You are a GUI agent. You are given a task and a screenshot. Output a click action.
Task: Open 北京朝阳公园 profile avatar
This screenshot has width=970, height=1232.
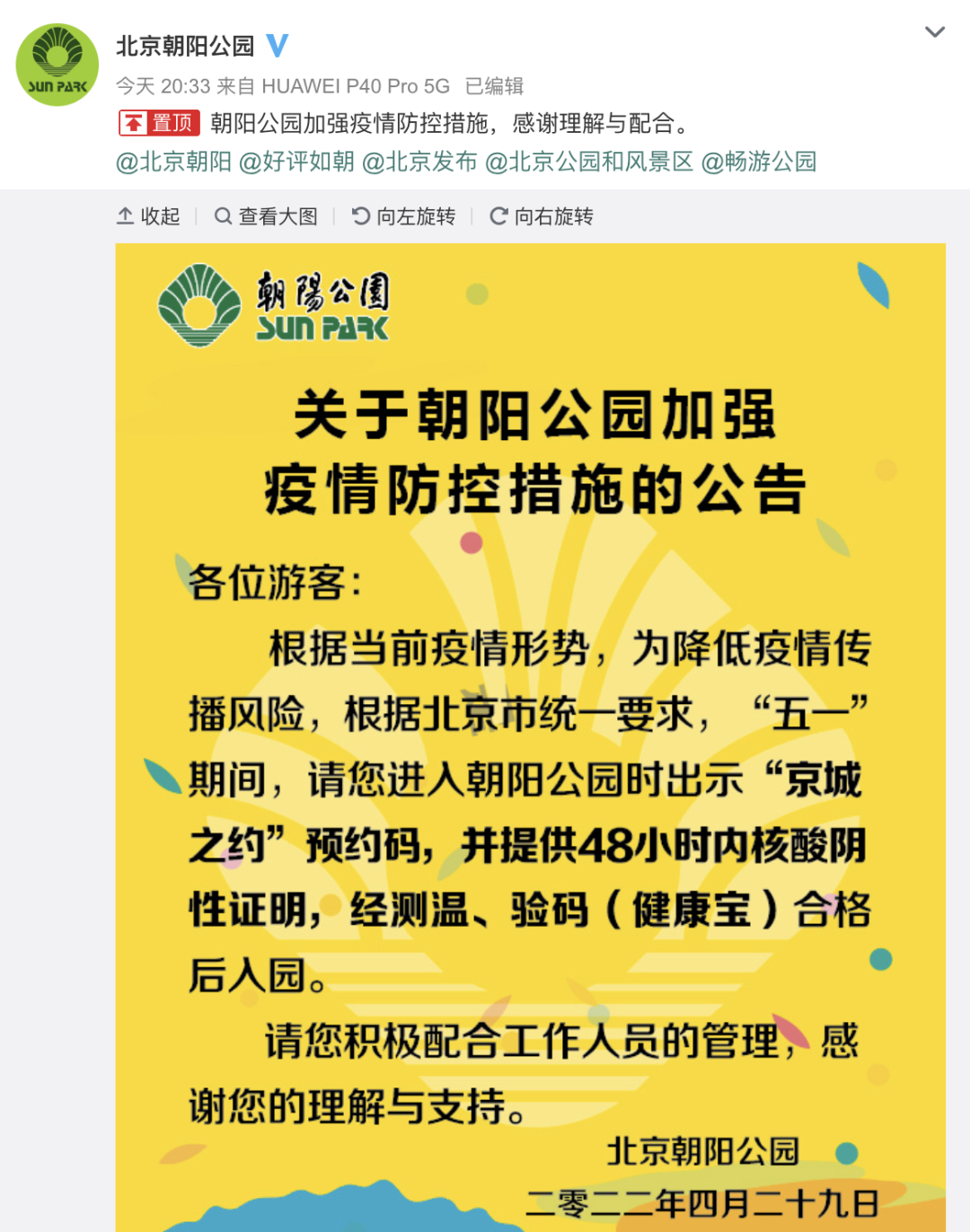[x=57, y=65]
